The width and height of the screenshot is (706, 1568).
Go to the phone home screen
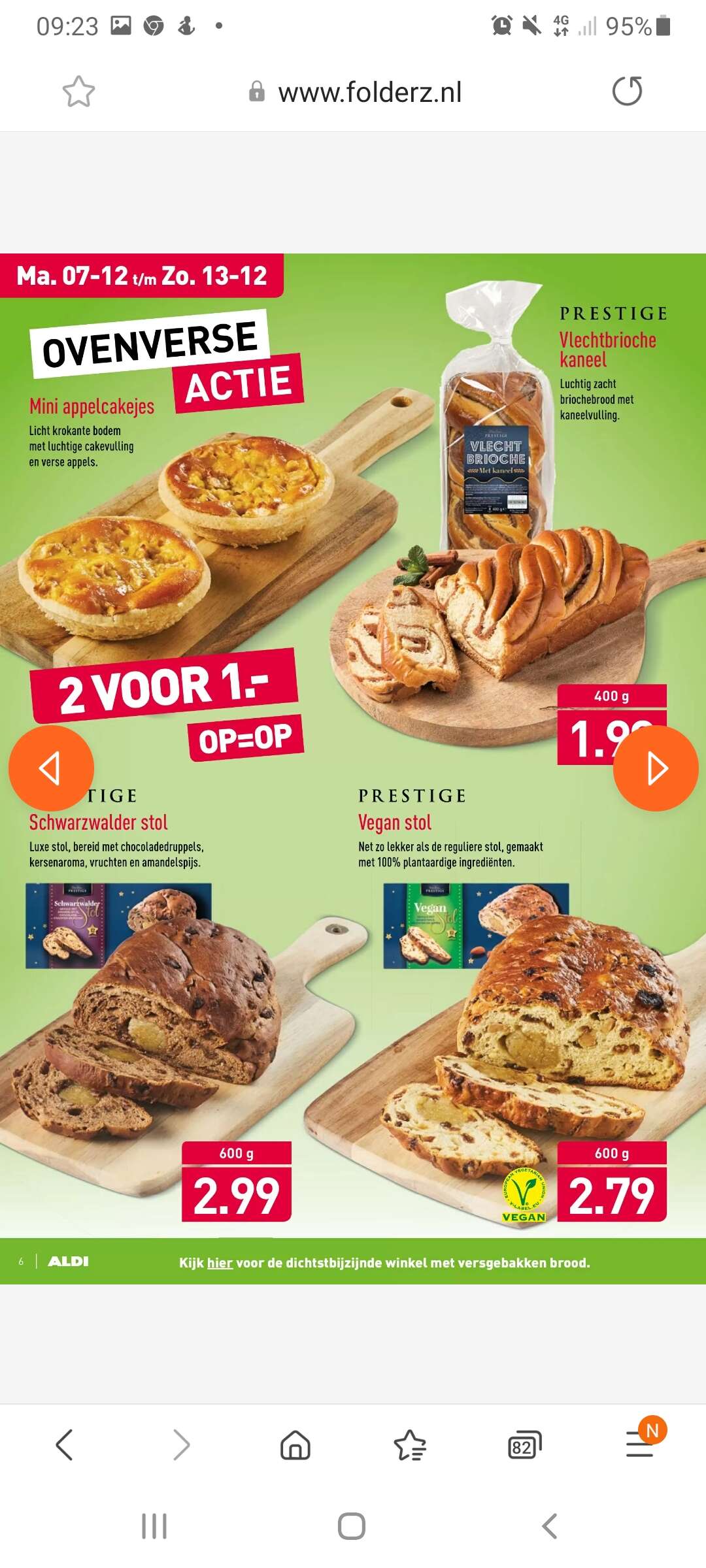tap(352, 1526)
